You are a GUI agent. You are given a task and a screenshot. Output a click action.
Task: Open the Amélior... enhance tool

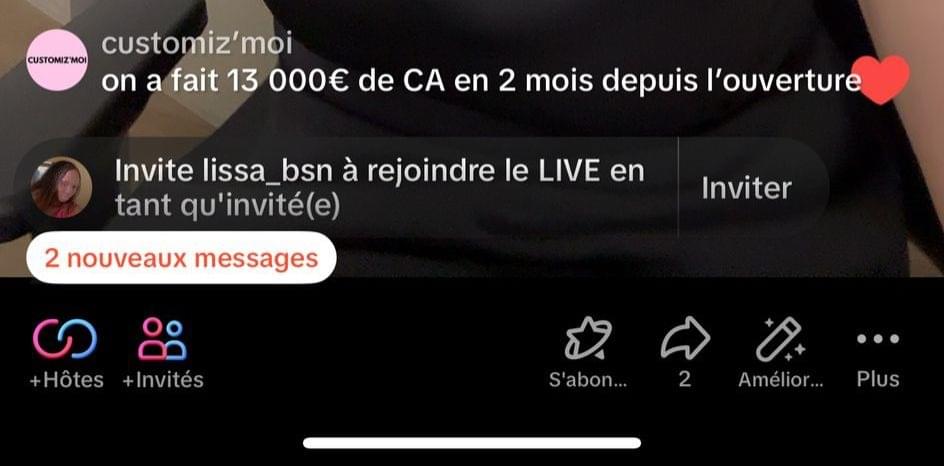pyautogui.click(x=779, y=341)
